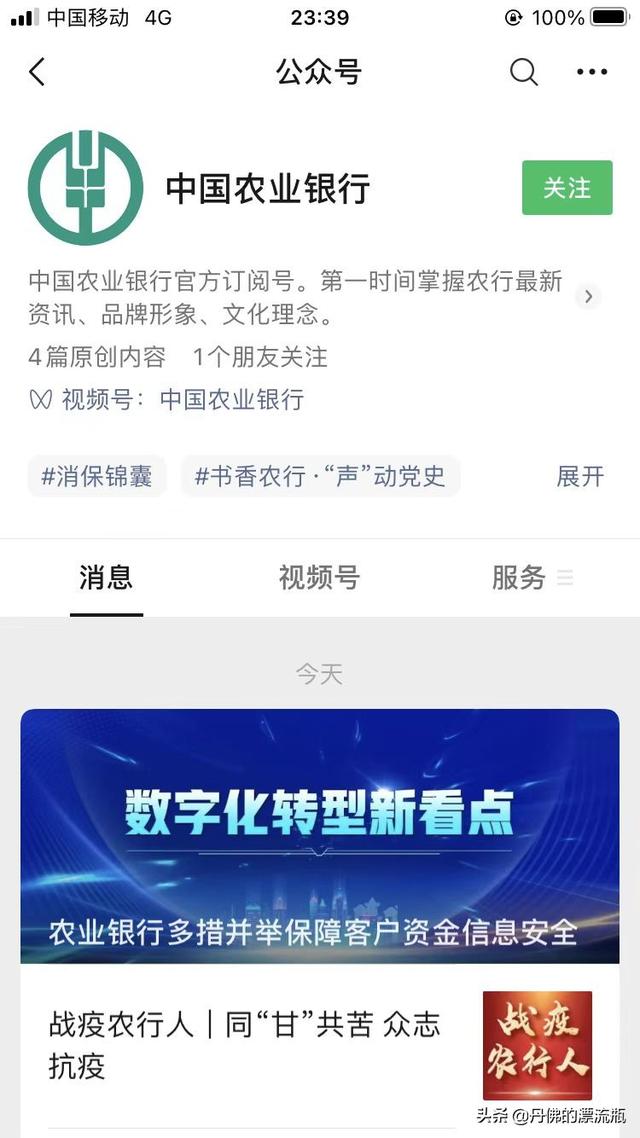The image size is (640, 1138).
Task: Open the three-dot overflow menu
Action: click(592, 72)
